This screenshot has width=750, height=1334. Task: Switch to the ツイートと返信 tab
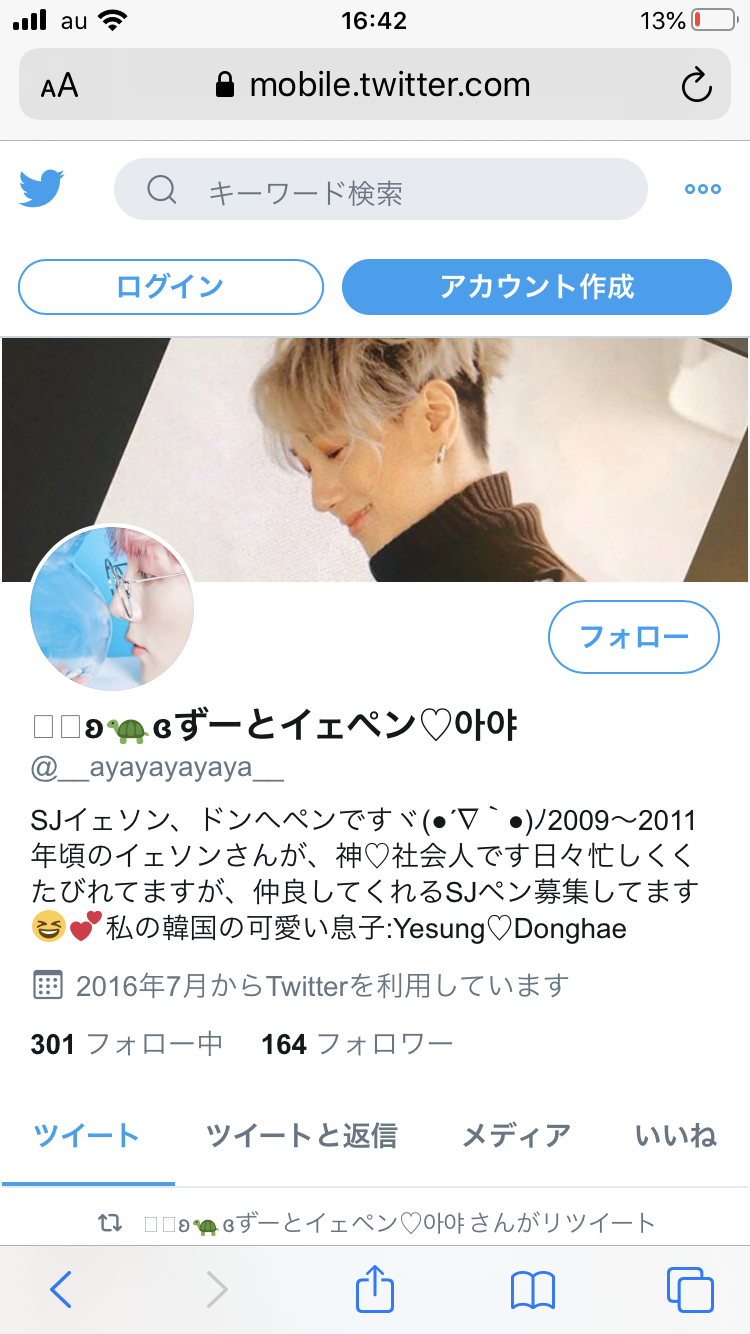click(x=301, y=1136)
